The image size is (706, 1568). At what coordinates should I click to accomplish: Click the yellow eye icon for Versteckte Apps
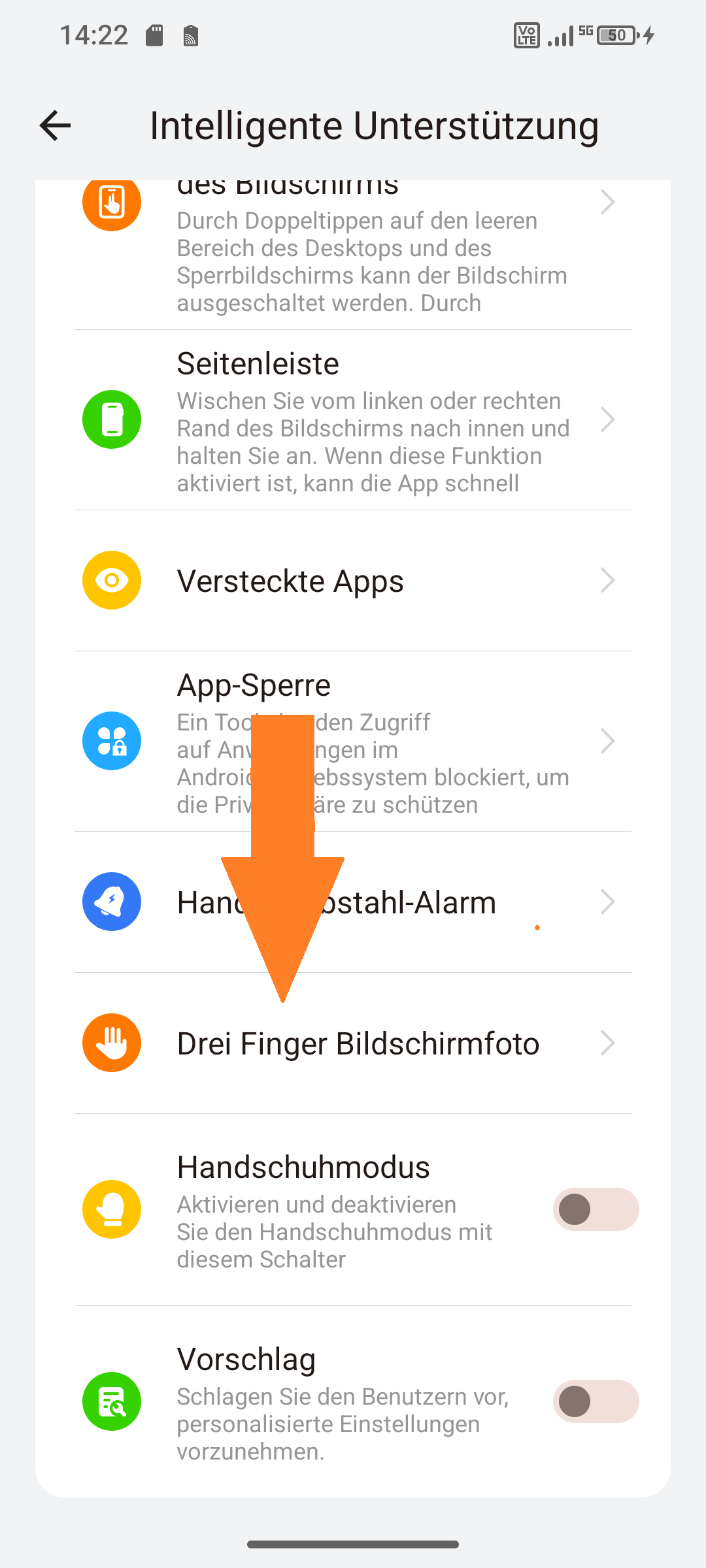pyautogui.click(x=111, y=580)
